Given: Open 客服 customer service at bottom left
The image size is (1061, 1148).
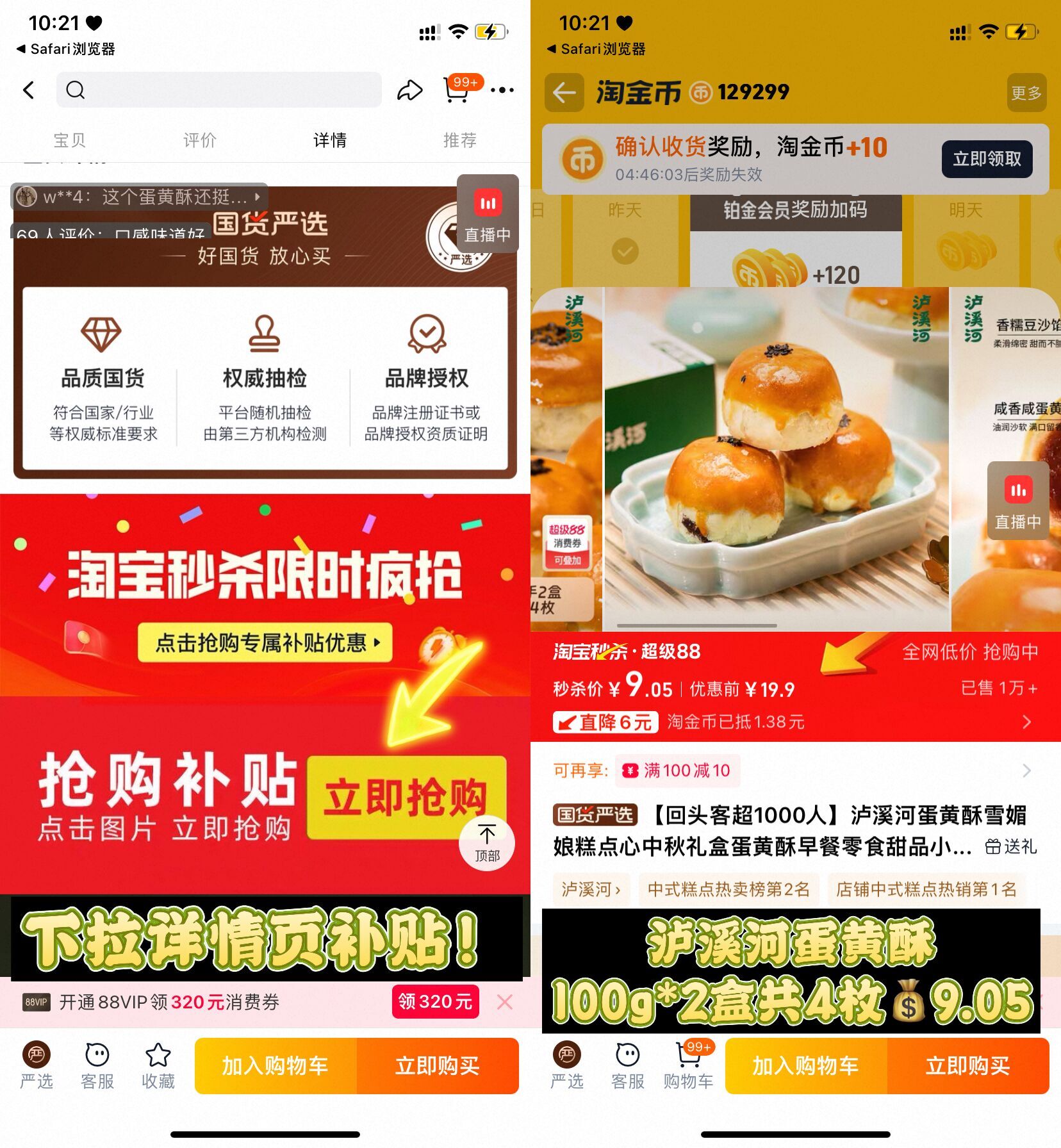Looking at the screenshot, I should [96, 1063].
